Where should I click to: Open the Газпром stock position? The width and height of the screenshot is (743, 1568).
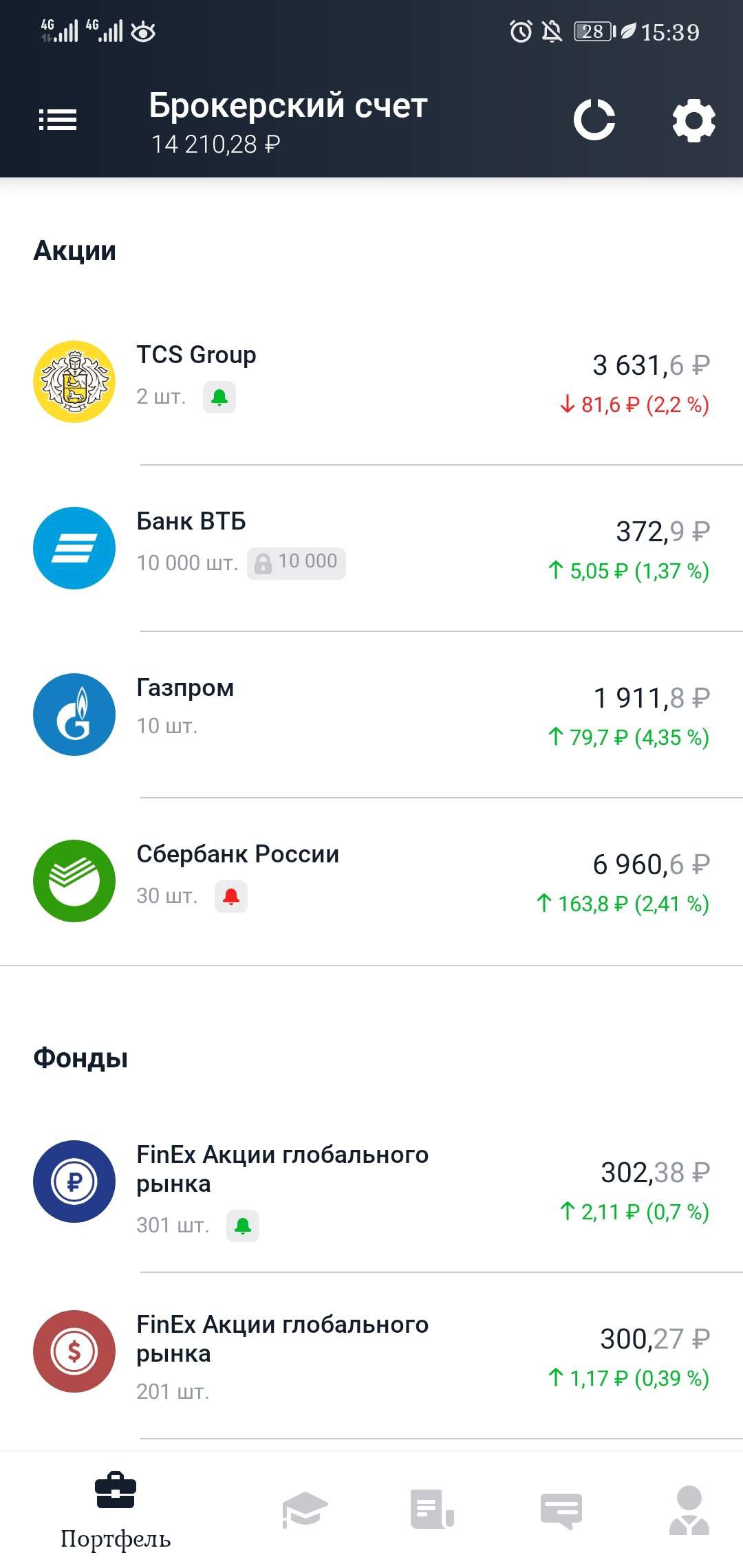[x=371, y=715]
